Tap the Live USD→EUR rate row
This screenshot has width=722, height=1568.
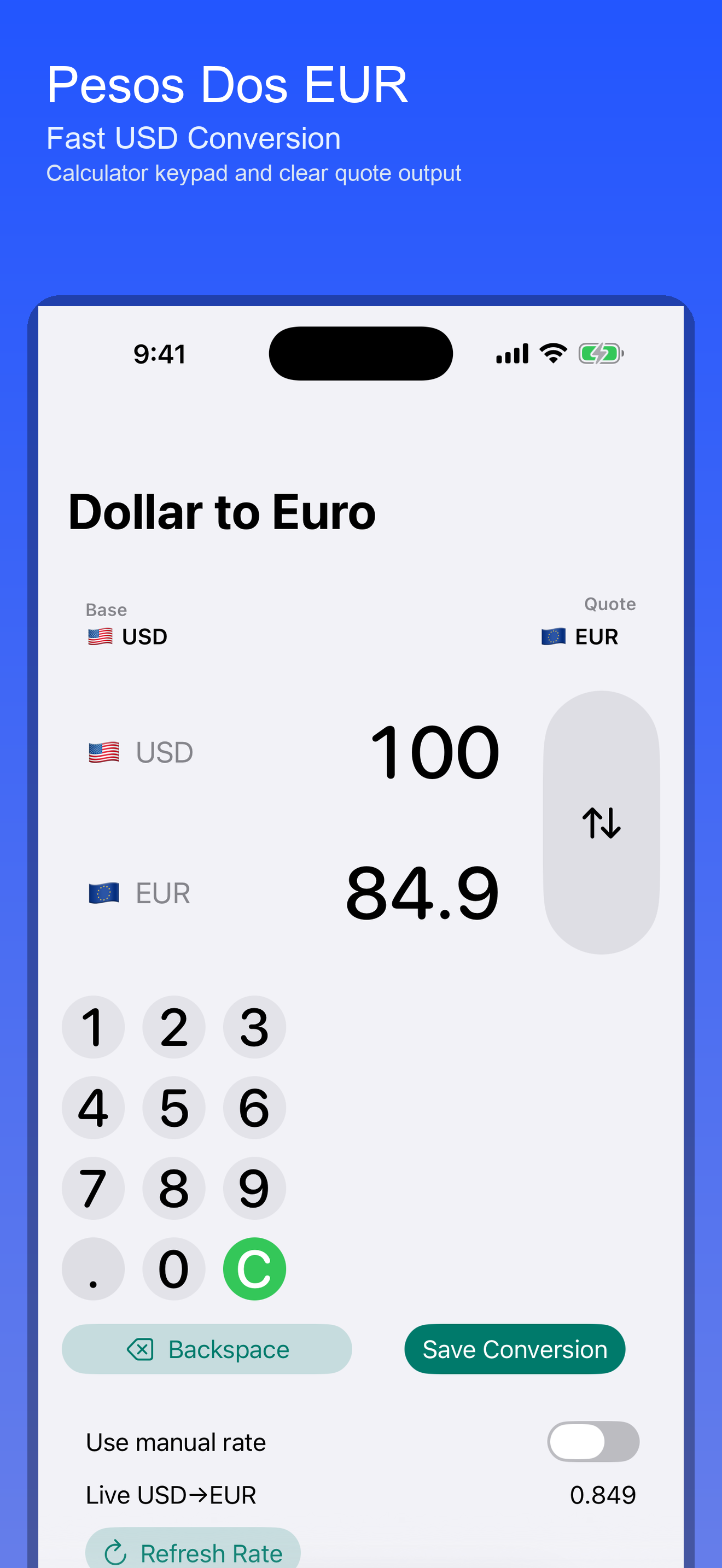[x=170, y=1496]
